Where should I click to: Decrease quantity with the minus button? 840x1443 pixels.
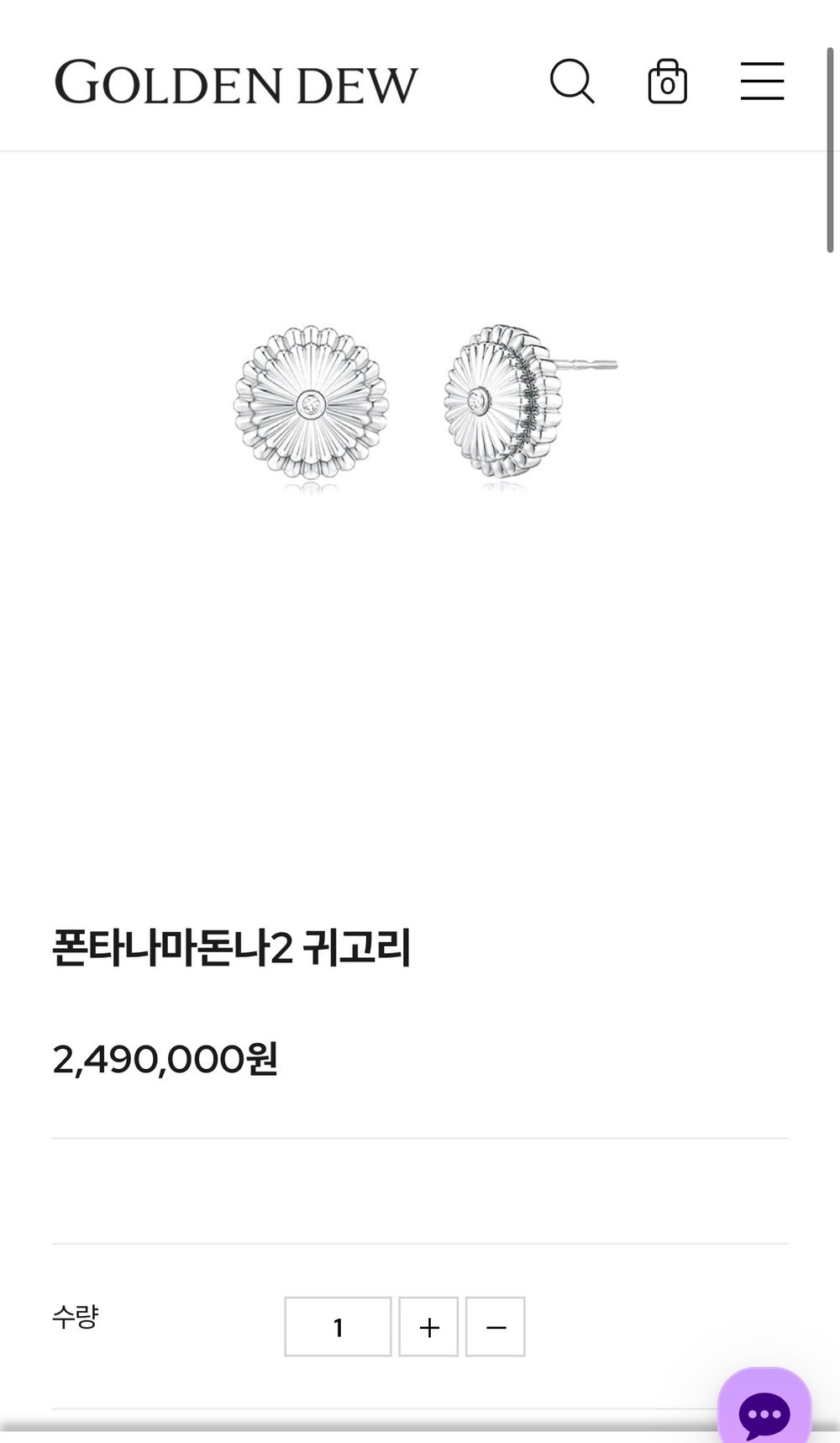coord(496,1326)
